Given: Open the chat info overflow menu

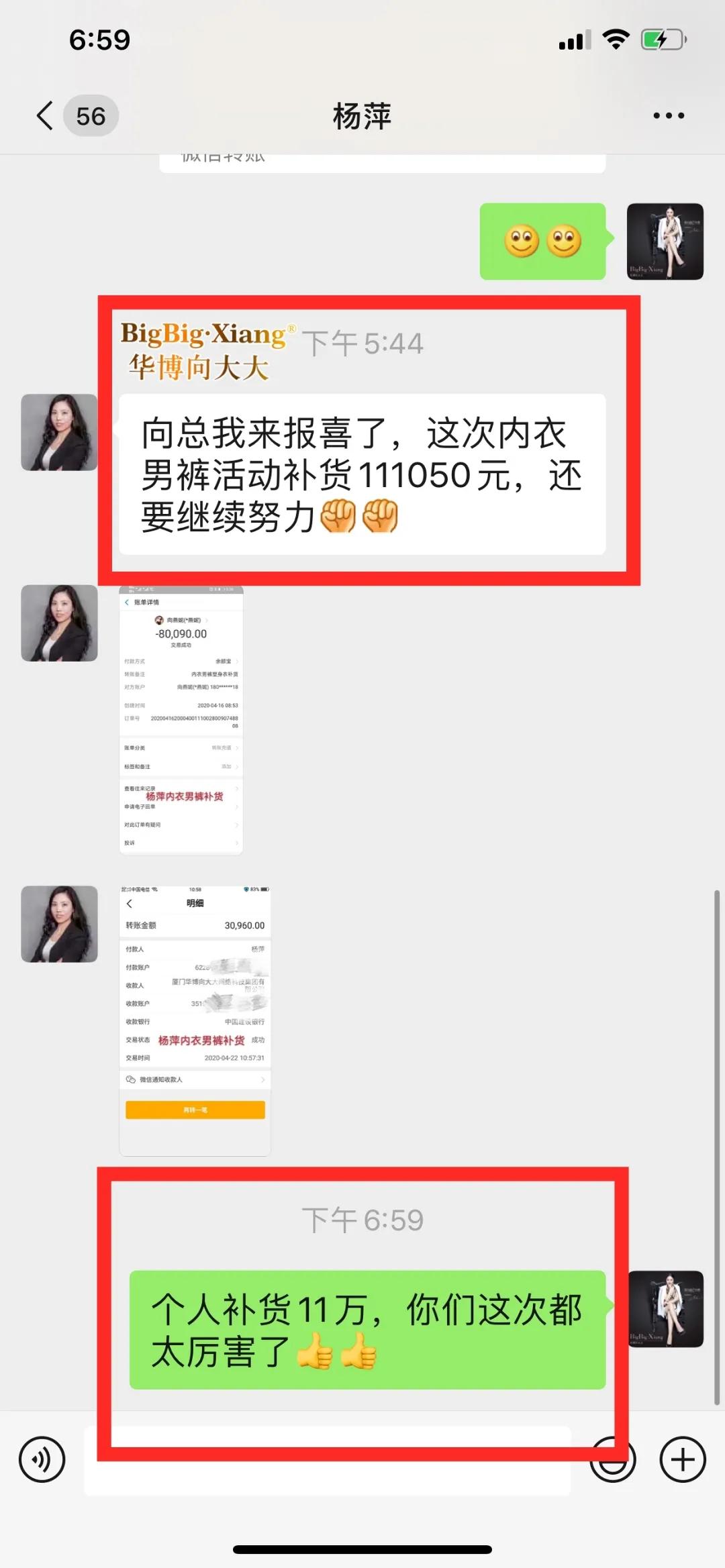Looking at the screenshot, I should point(669,115).
